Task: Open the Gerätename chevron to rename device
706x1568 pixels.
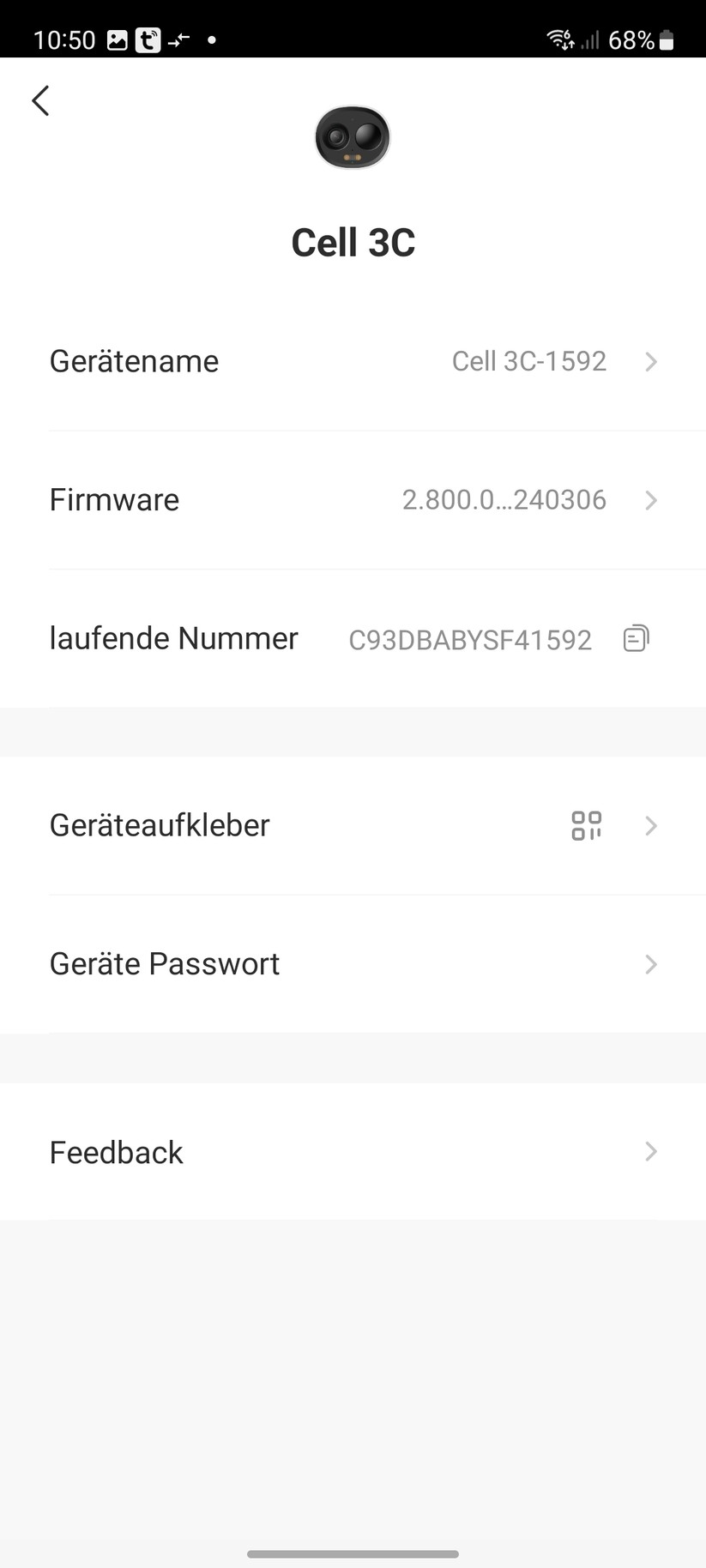Action: click(x=650, y=361)
